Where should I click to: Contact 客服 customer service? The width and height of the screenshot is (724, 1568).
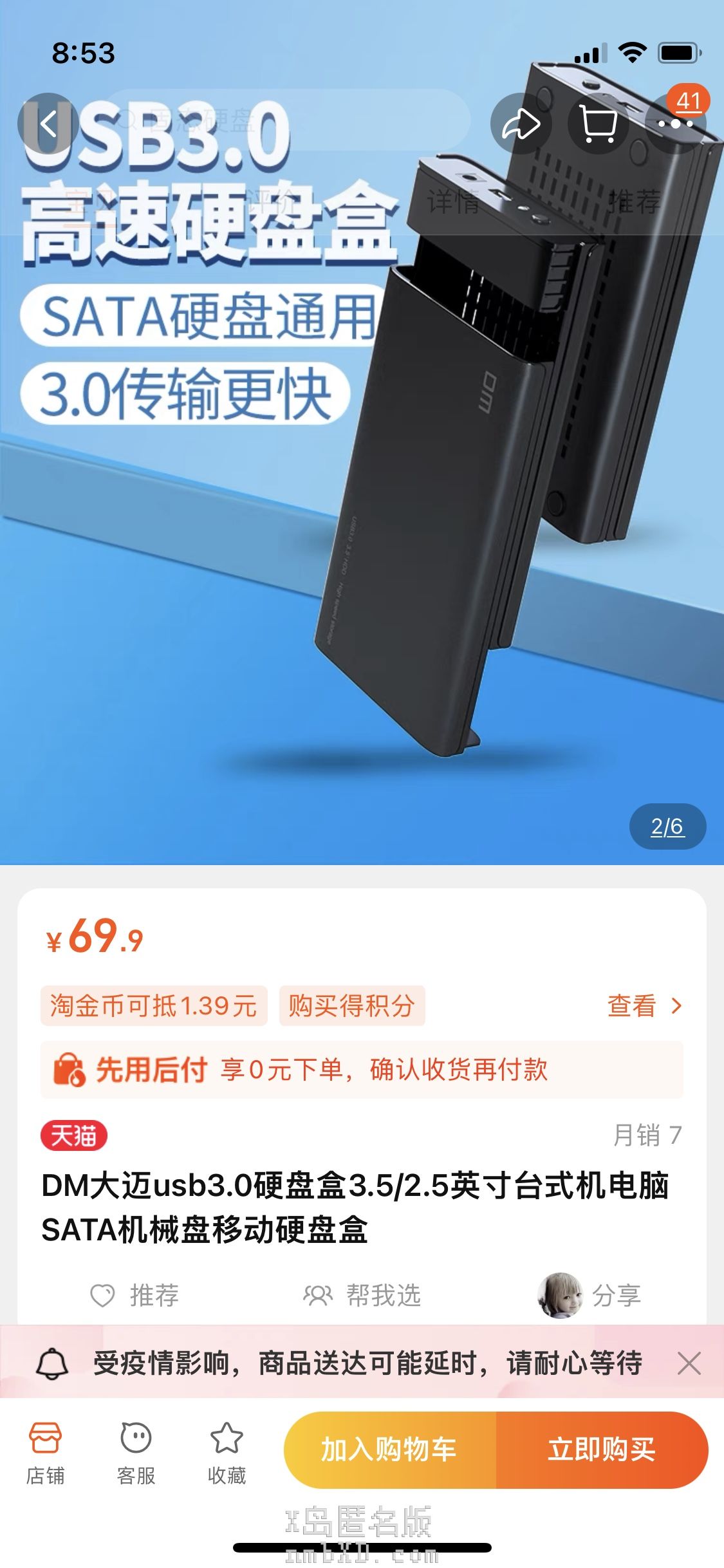(136, 1453)
